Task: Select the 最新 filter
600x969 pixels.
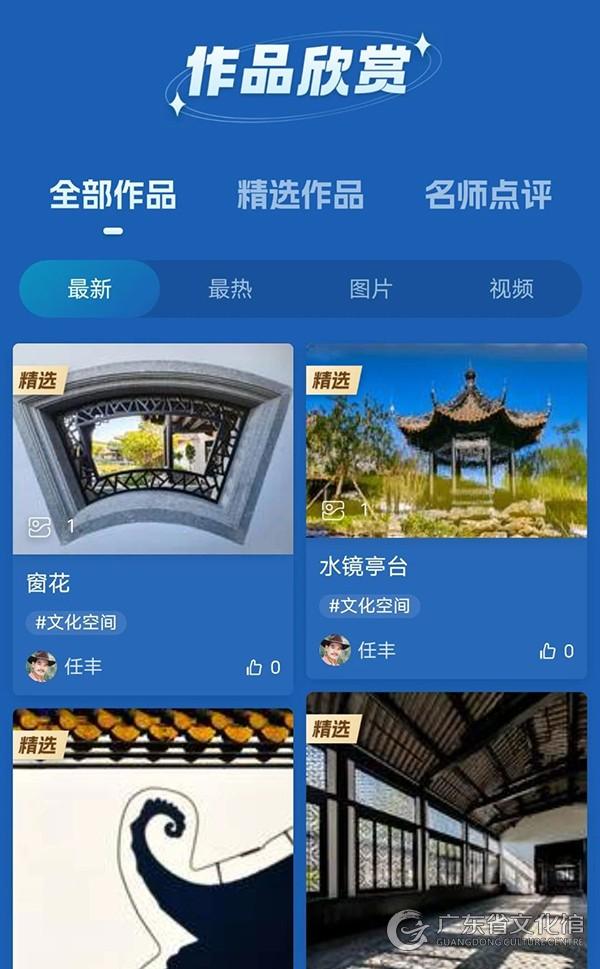Action: (90, 289)
